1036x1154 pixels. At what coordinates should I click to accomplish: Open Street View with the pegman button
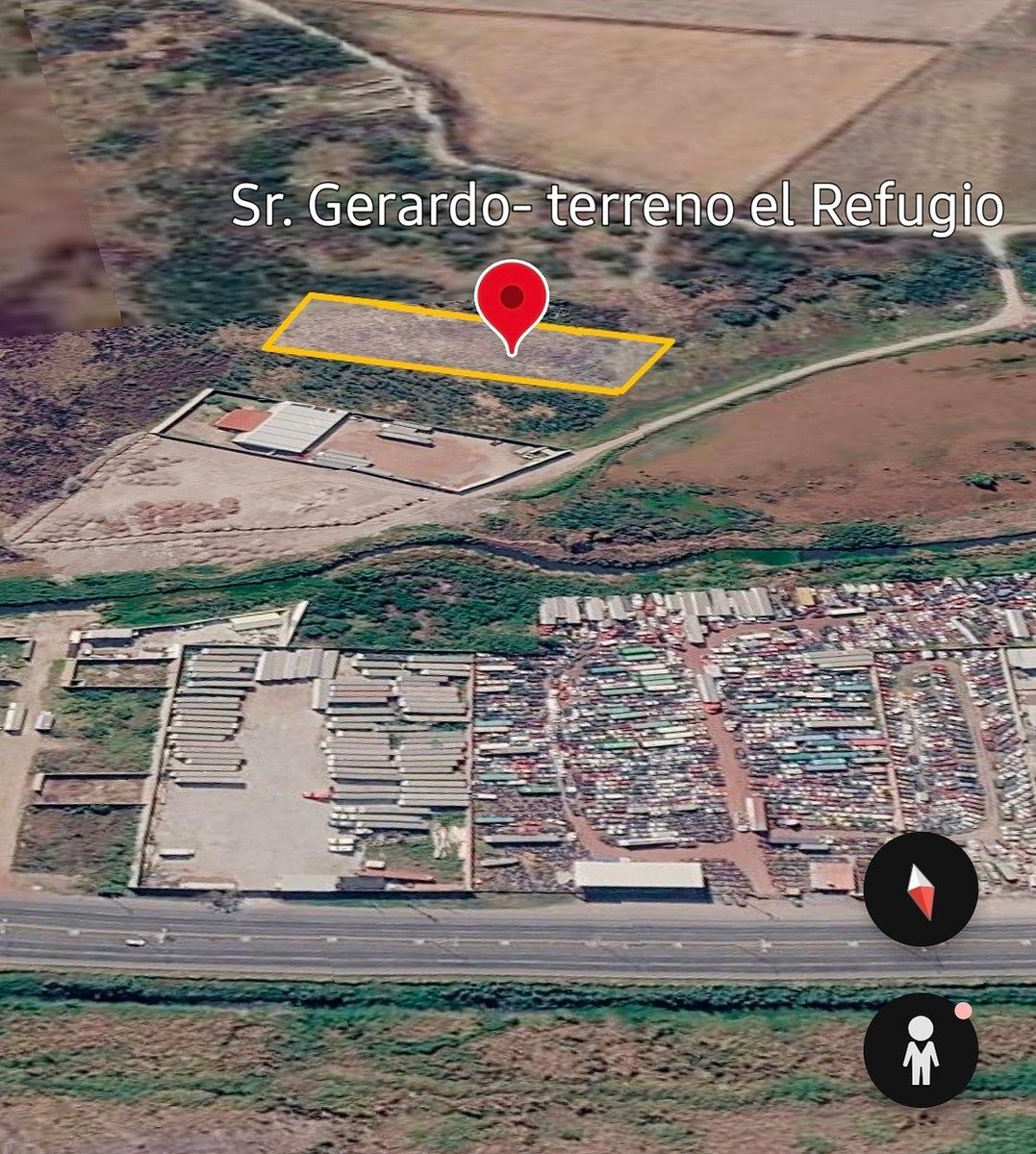(x=921, y=1050)
